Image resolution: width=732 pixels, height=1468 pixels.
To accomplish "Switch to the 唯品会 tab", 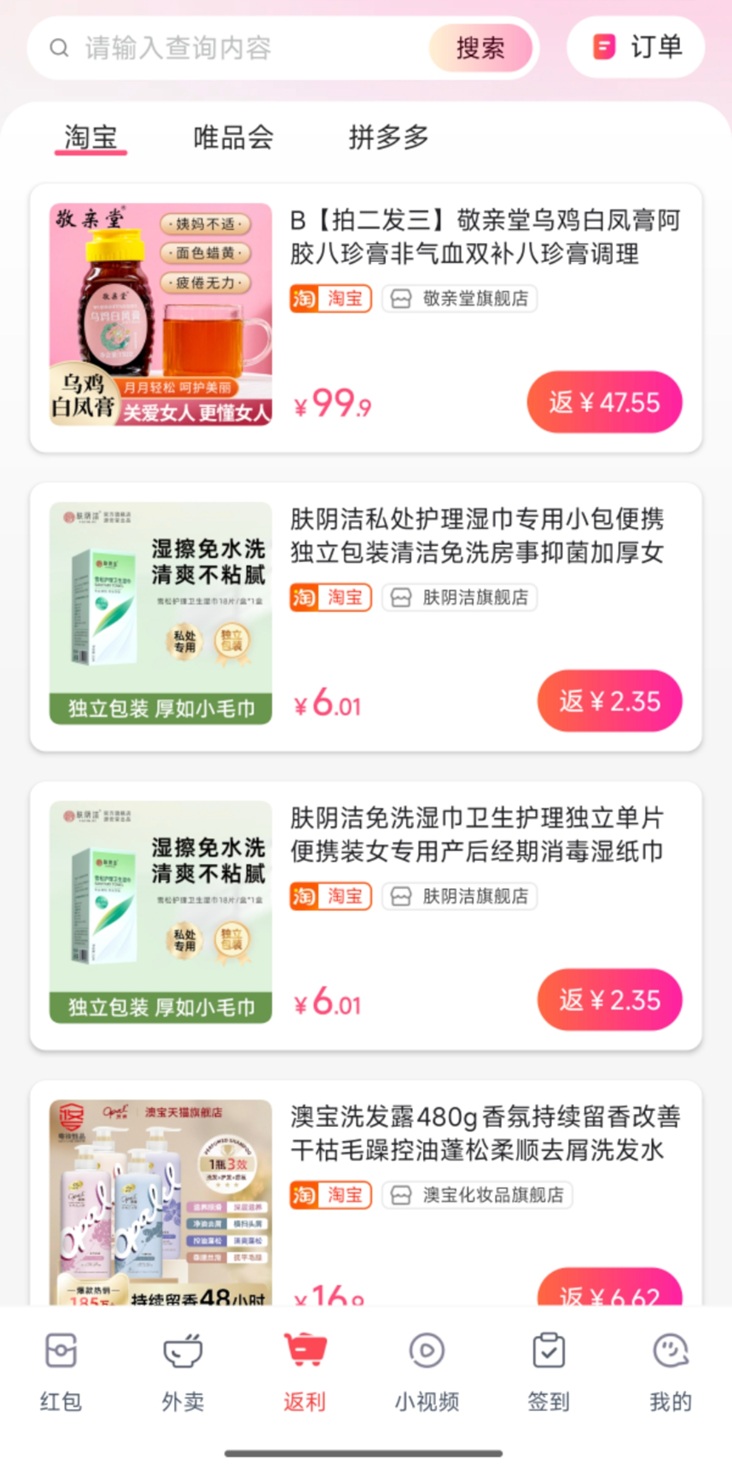I will coord(233,137).
